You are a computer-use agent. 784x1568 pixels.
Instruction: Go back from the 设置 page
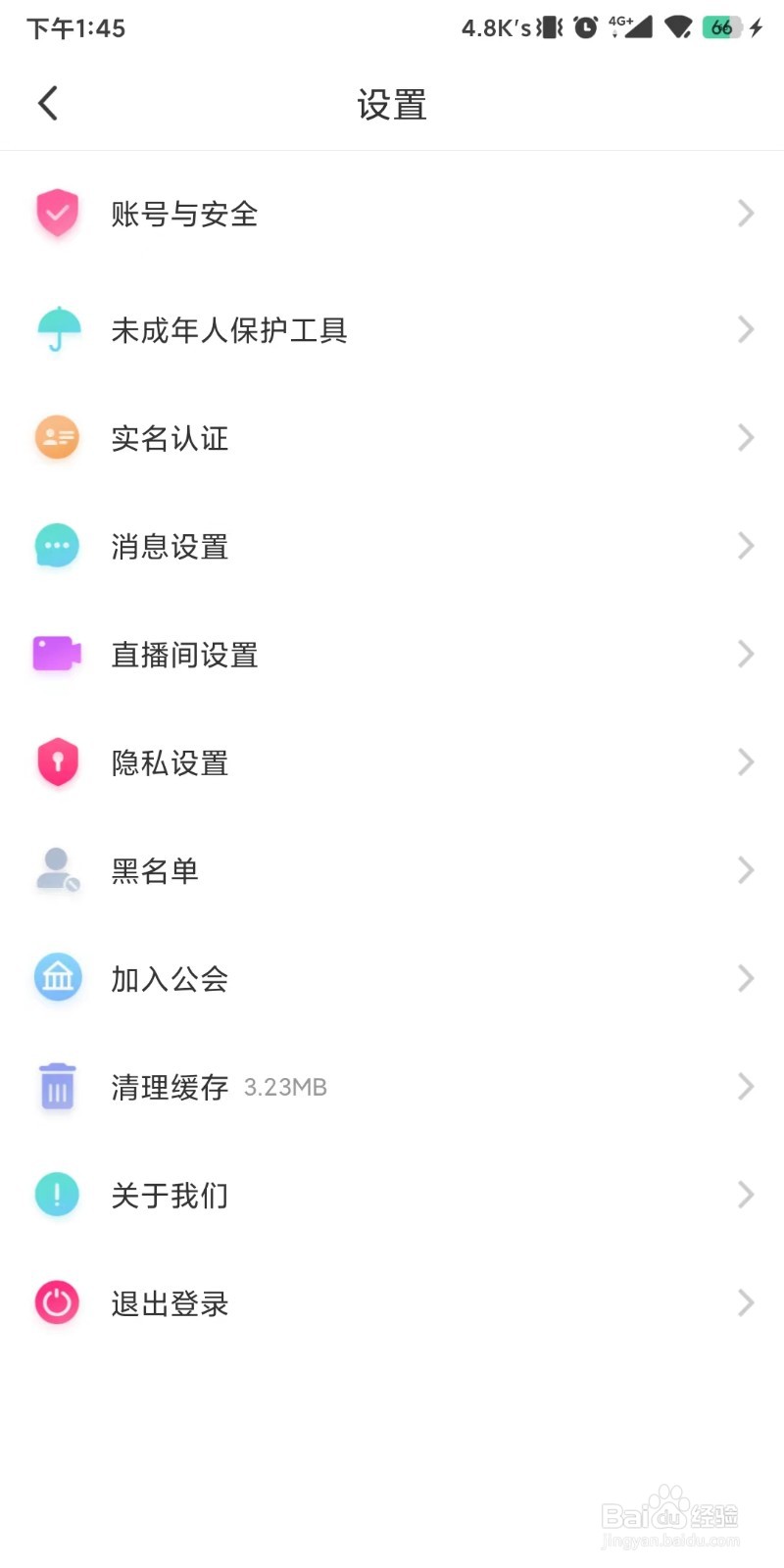point(47,103)
